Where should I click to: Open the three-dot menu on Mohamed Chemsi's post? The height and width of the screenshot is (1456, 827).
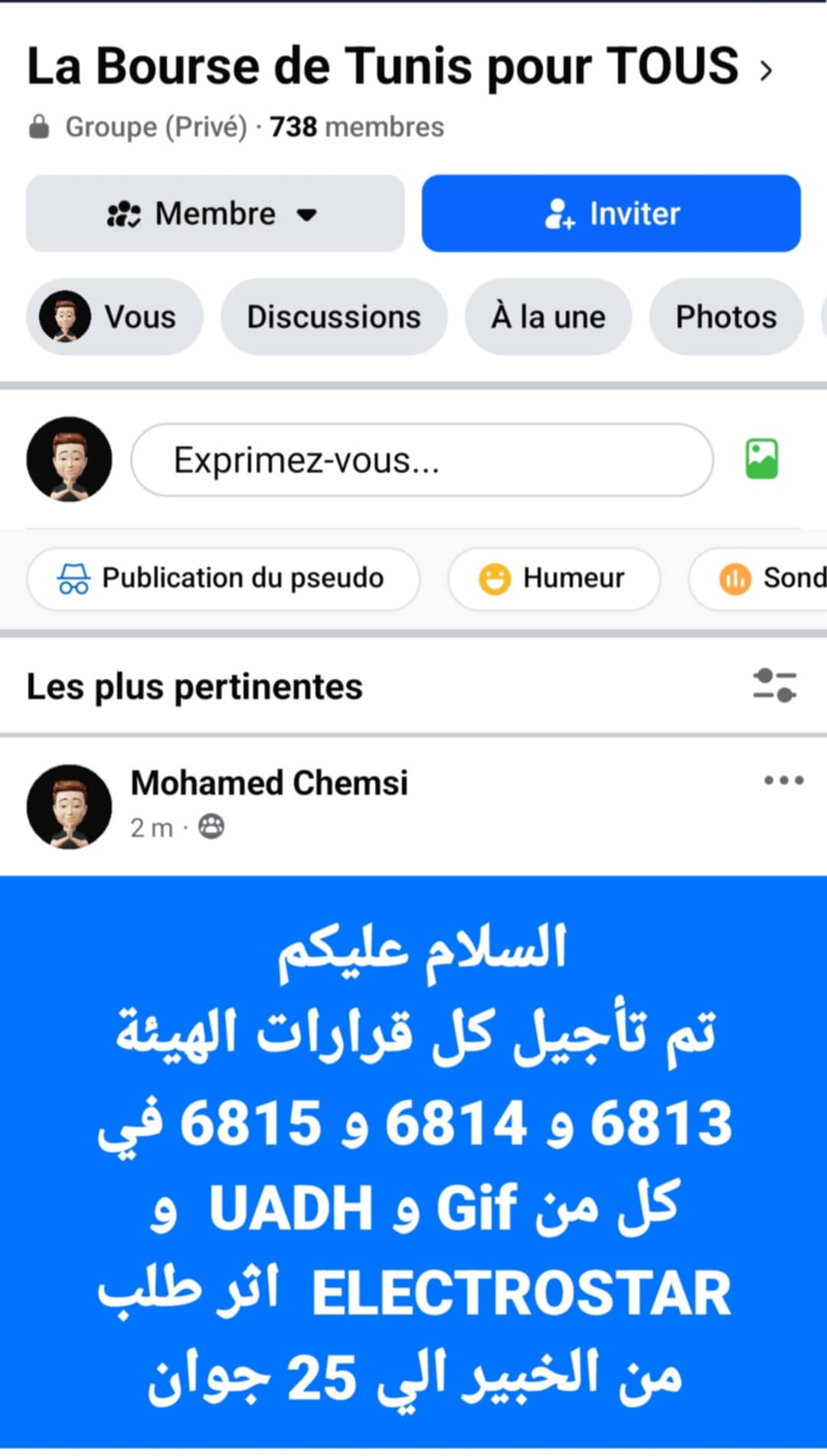[x=783, y=781]
